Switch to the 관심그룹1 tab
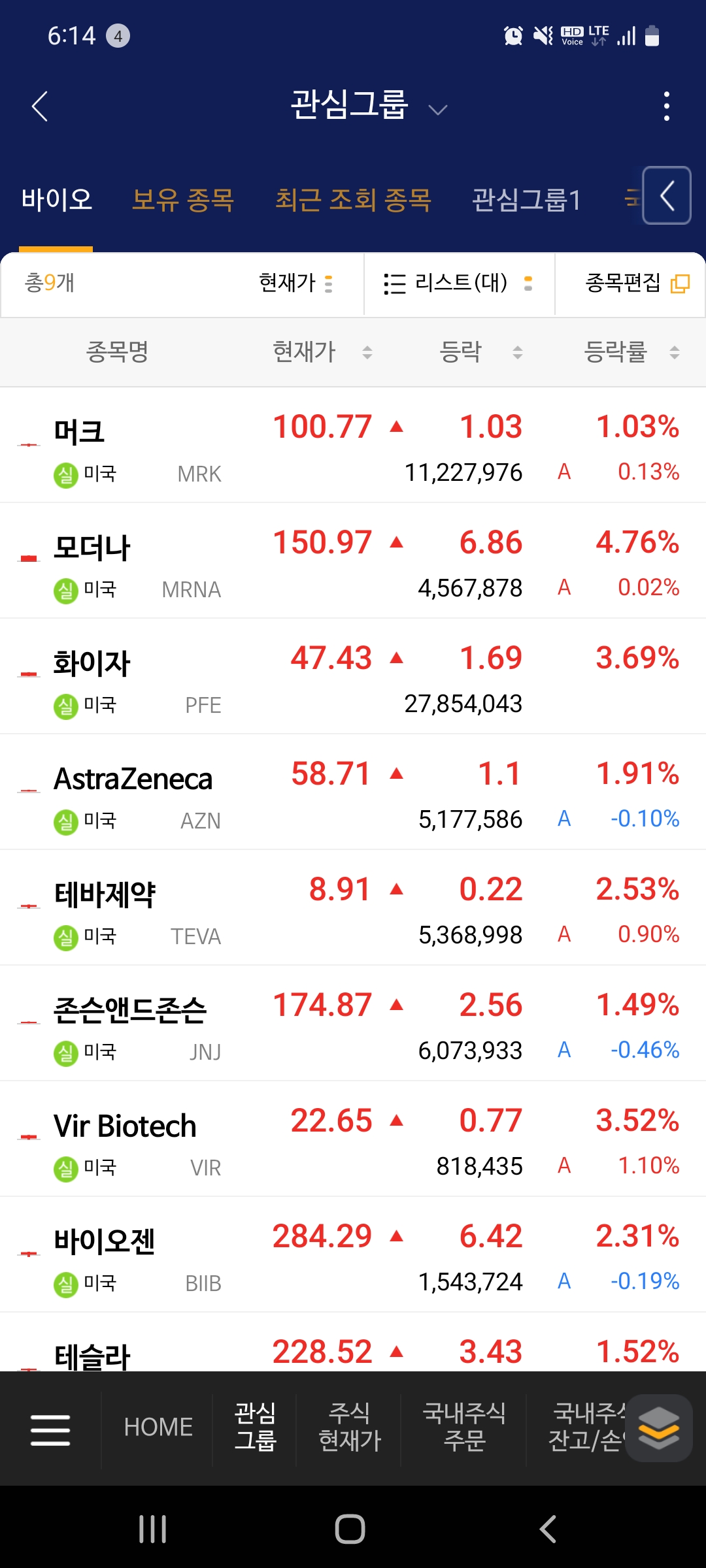 pyautogui.click(x=526, y=200)
